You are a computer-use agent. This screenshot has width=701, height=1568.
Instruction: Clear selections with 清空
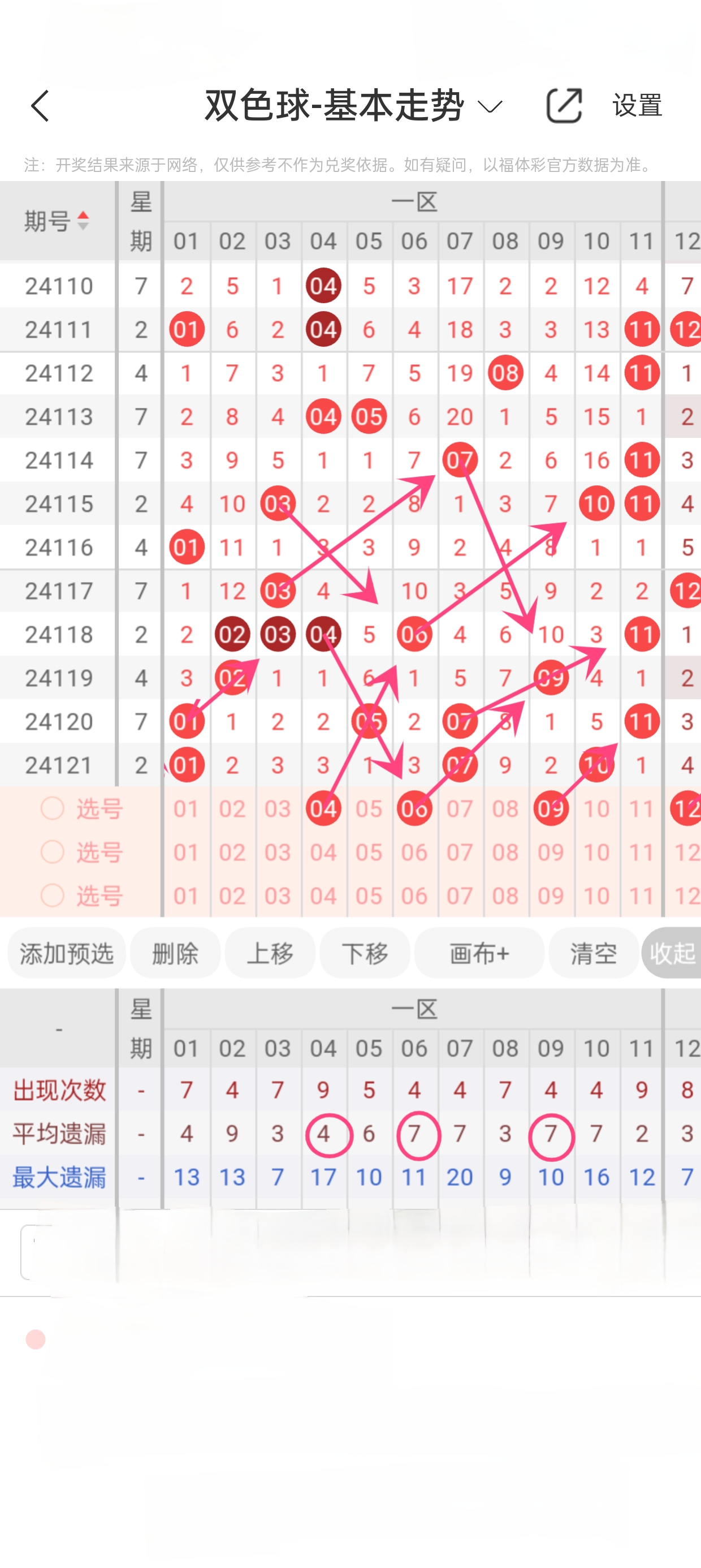[x=593, y=953]
